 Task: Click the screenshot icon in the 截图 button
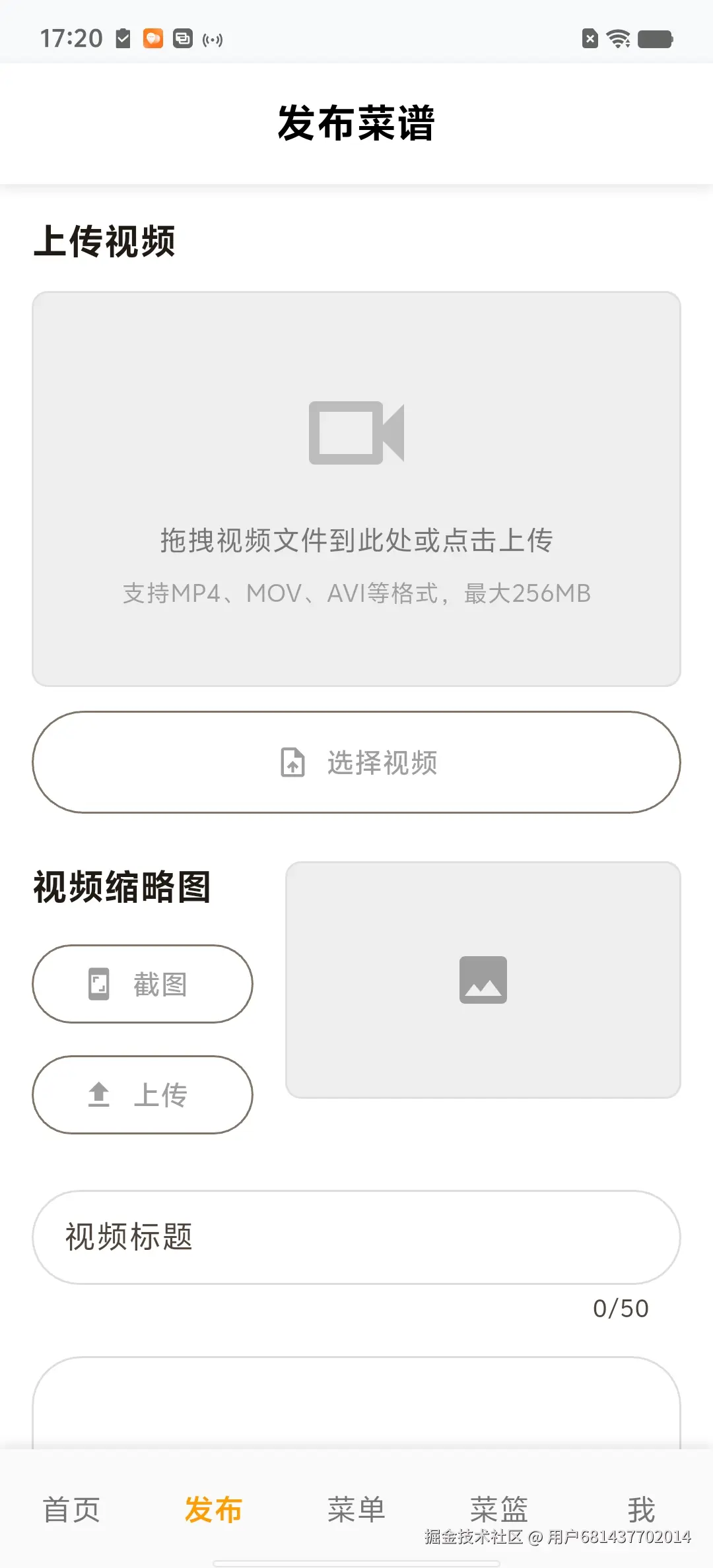99,983
